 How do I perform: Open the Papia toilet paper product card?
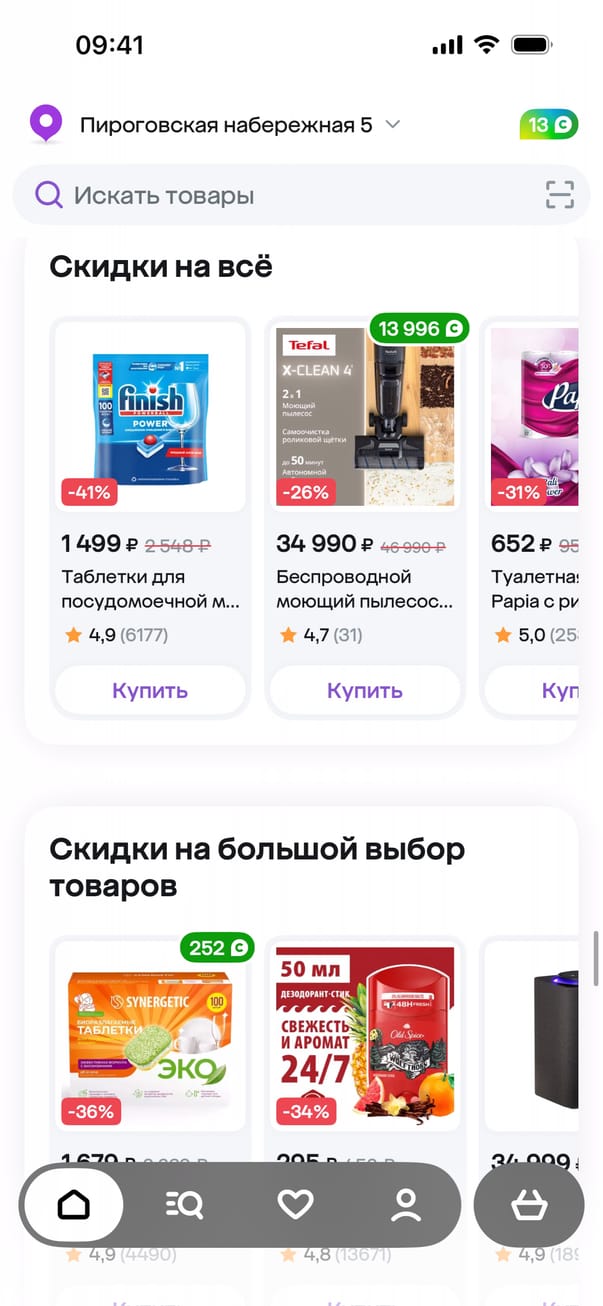(535, 420)
